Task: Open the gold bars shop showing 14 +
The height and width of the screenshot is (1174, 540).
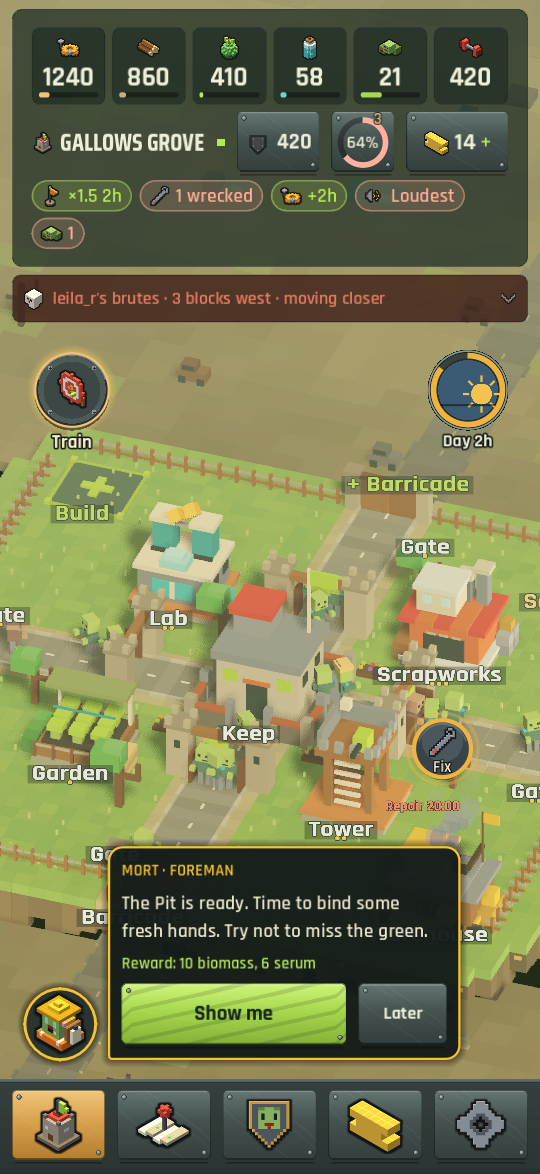Action: point(457,142)
